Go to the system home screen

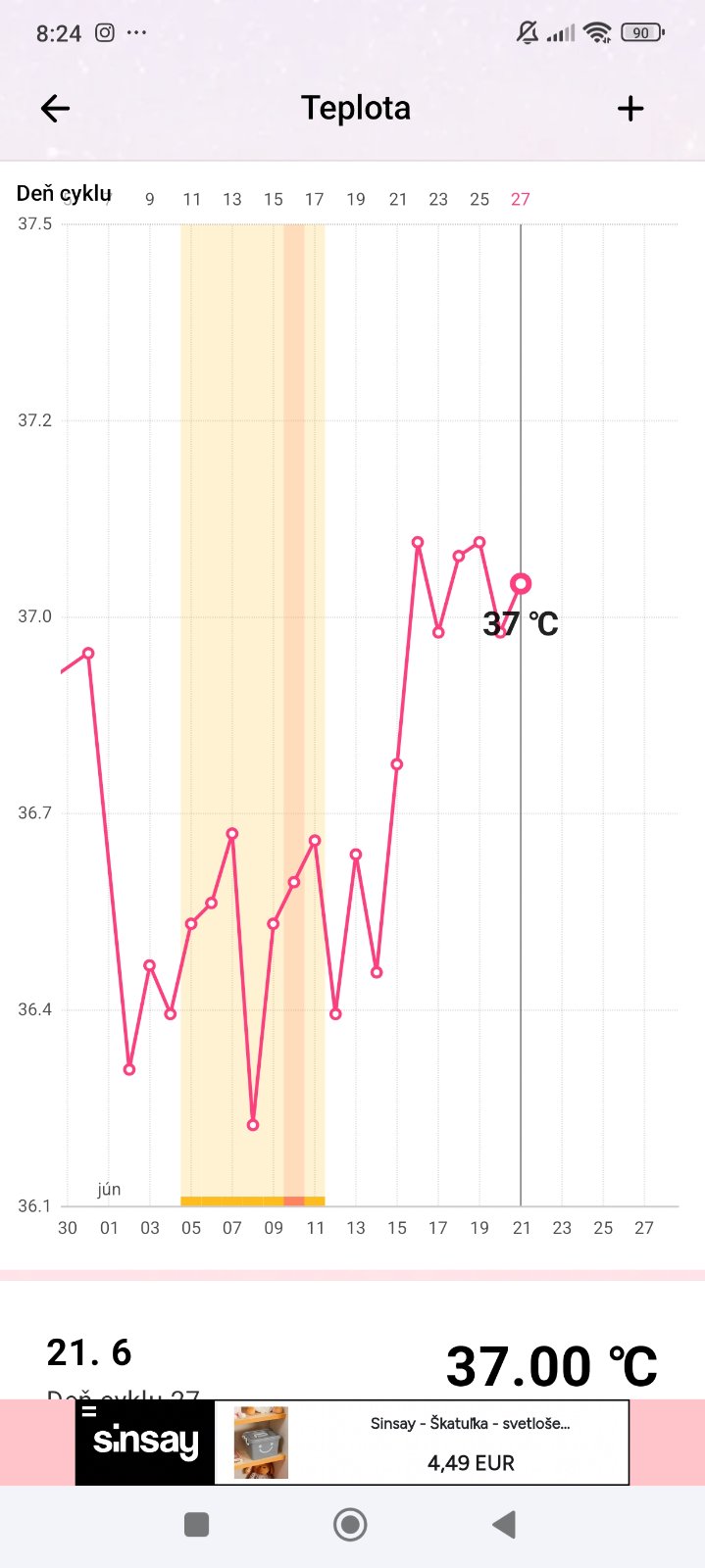pyautogui.click(x=350, y=1525)
